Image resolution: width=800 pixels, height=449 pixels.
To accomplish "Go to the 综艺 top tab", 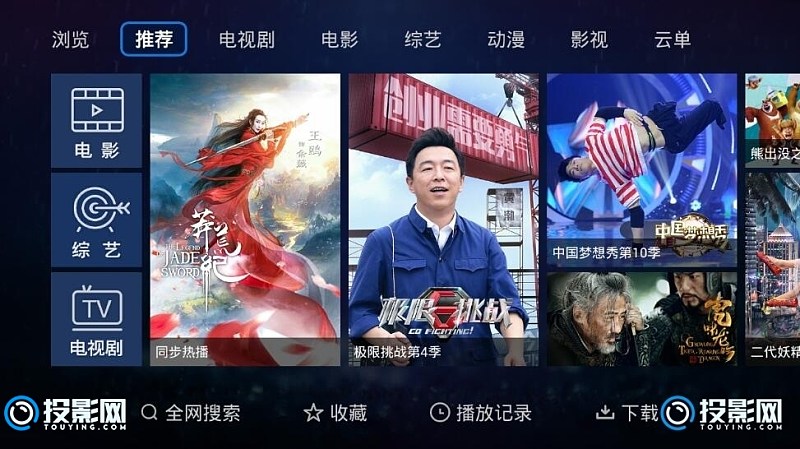I will (x=423, y=40).
